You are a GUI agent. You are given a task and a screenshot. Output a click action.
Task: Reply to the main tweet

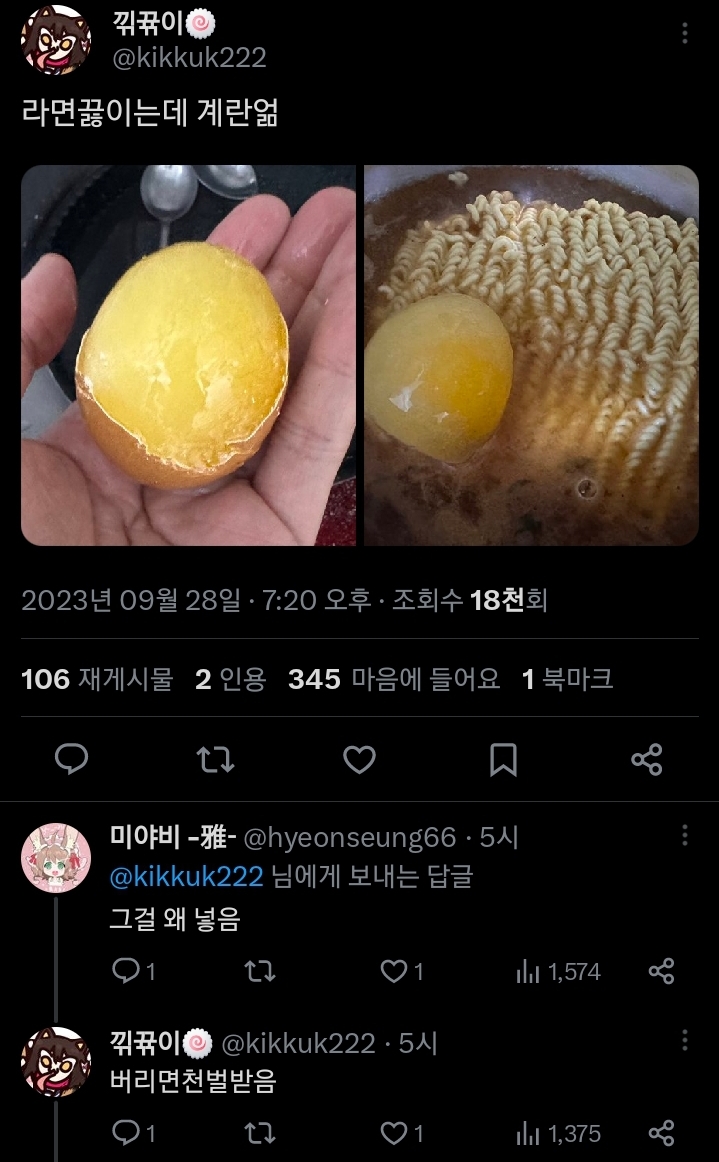(71, 760)
